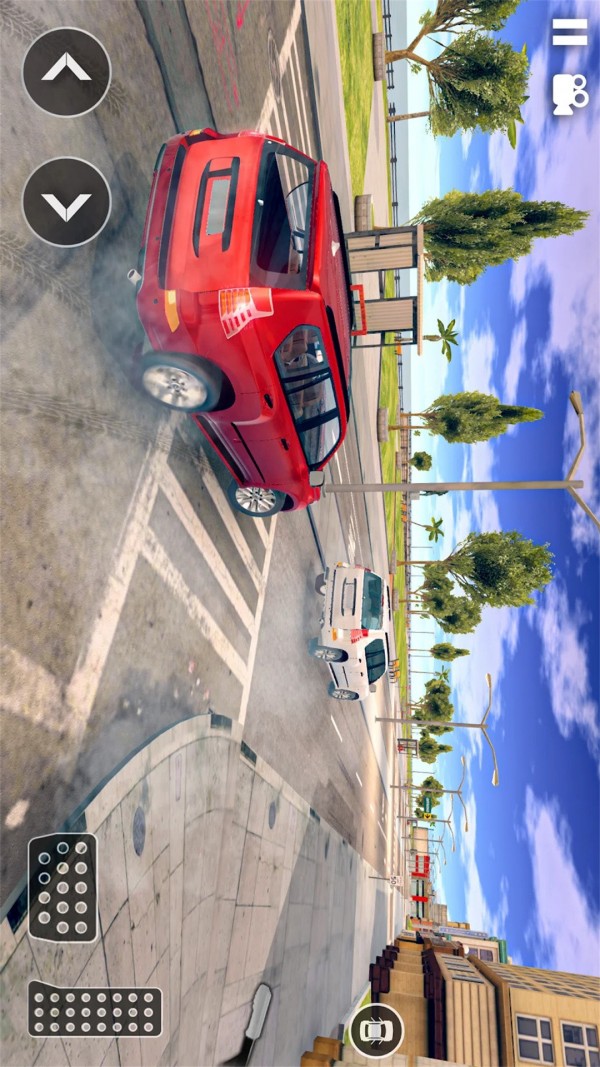This screenshot has height=1067, width=600.
Task: Tap the round car icon button
Action: (x=376, y=1030)
